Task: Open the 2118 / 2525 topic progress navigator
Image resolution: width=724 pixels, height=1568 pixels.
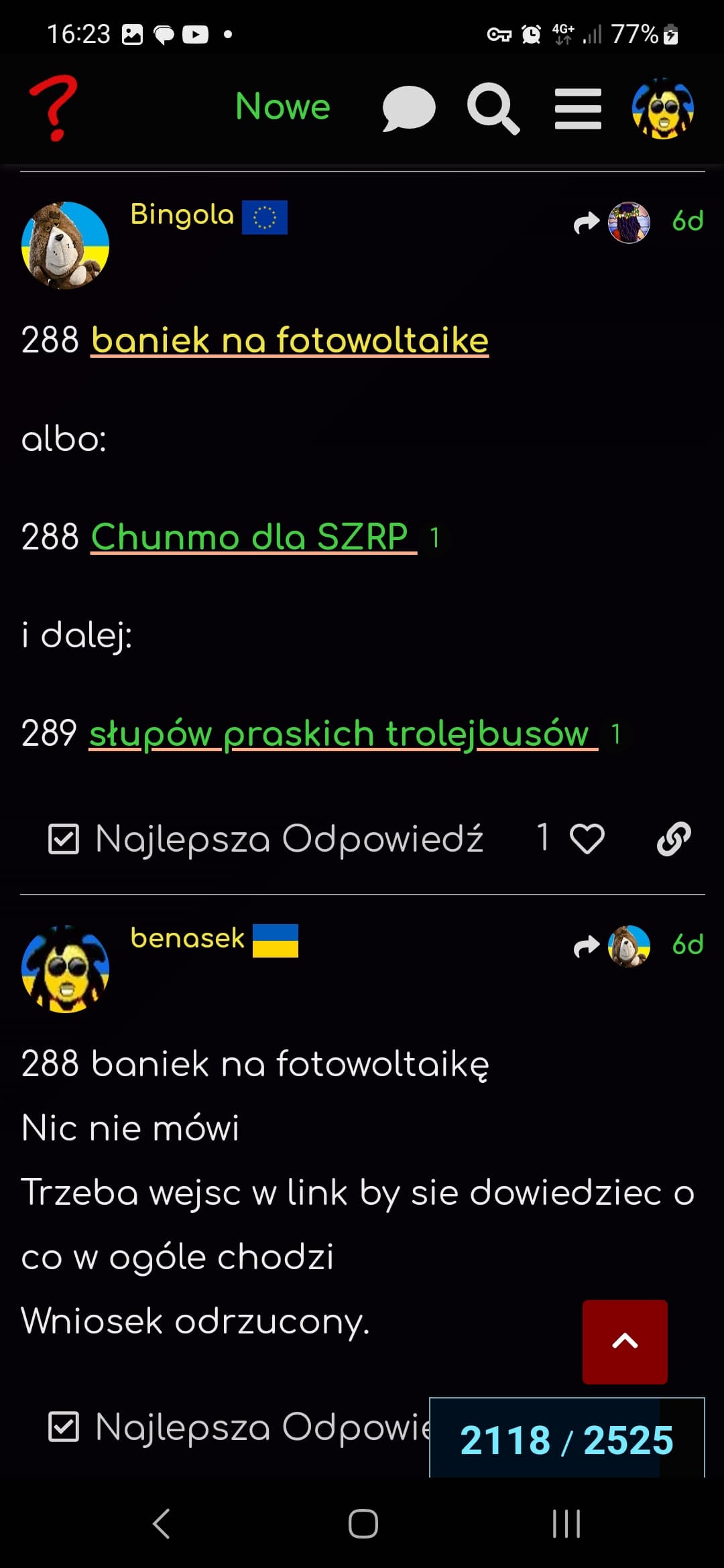Action: [566, 1440]
